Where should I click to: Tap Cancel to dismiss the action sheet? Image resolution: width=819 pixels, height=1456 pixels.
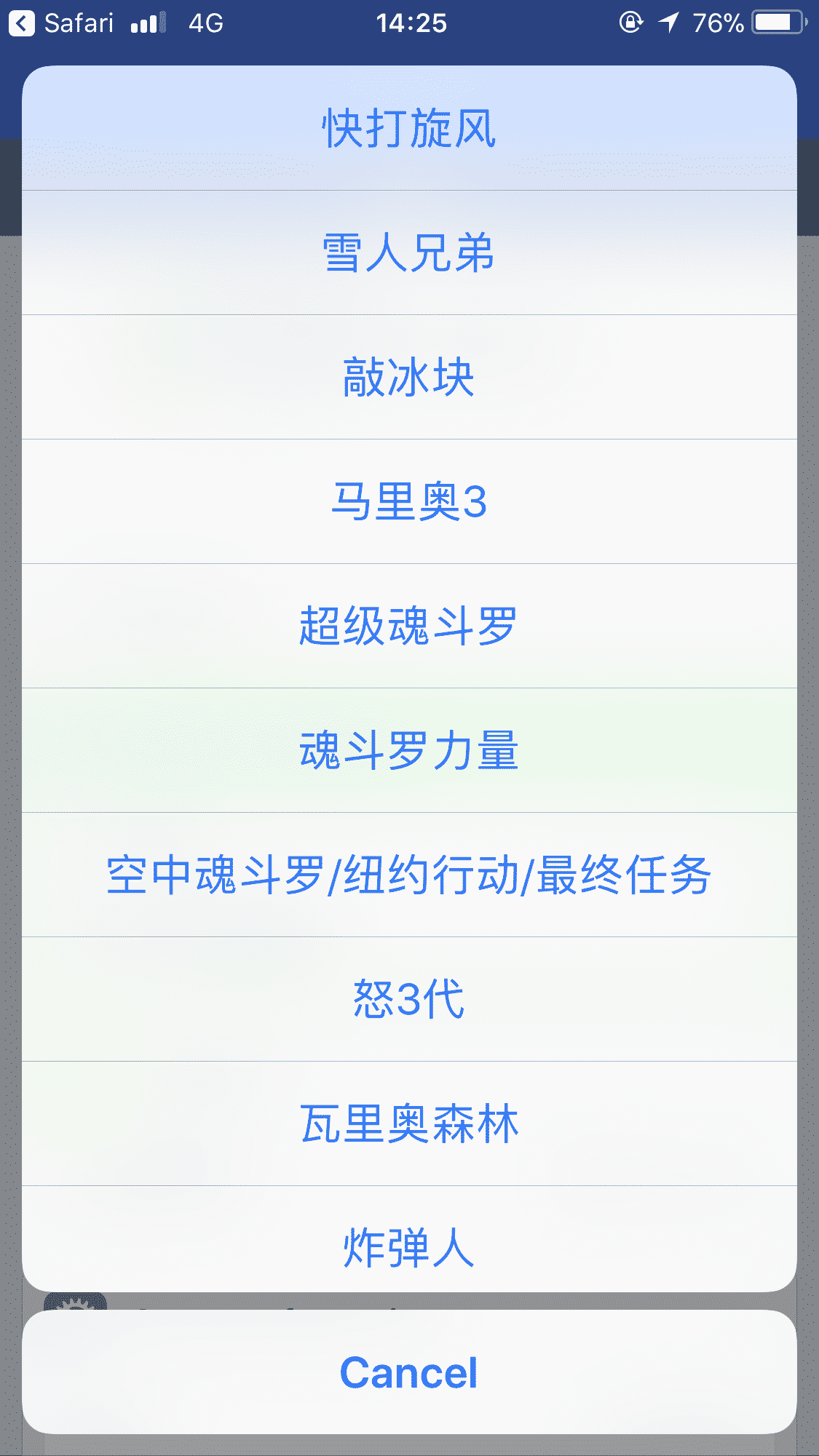409,1371
